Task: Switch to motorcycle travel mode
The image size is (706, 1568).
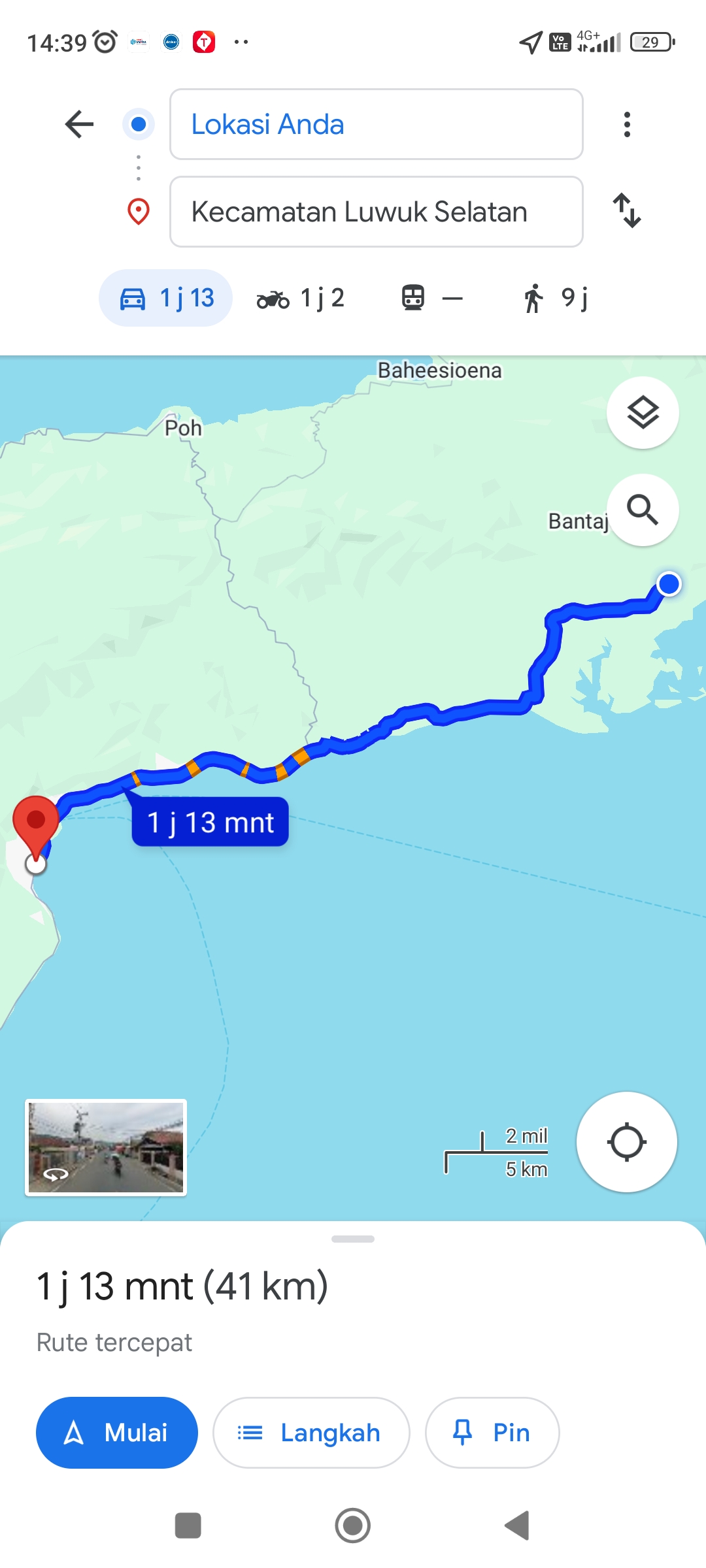Action: [x=301, y=298]
